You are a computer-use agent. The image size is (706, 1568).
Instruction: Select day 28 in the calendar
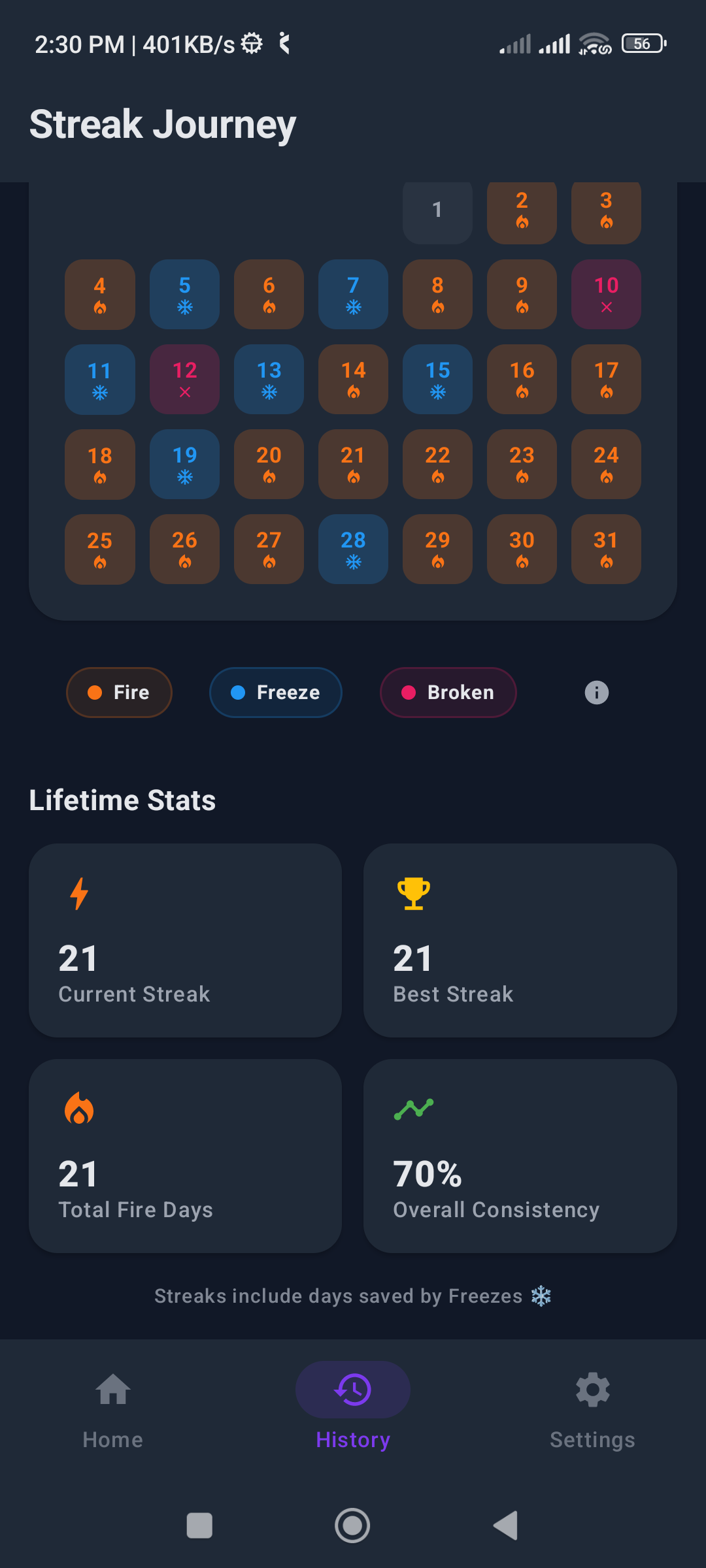[x=353, y=549]
